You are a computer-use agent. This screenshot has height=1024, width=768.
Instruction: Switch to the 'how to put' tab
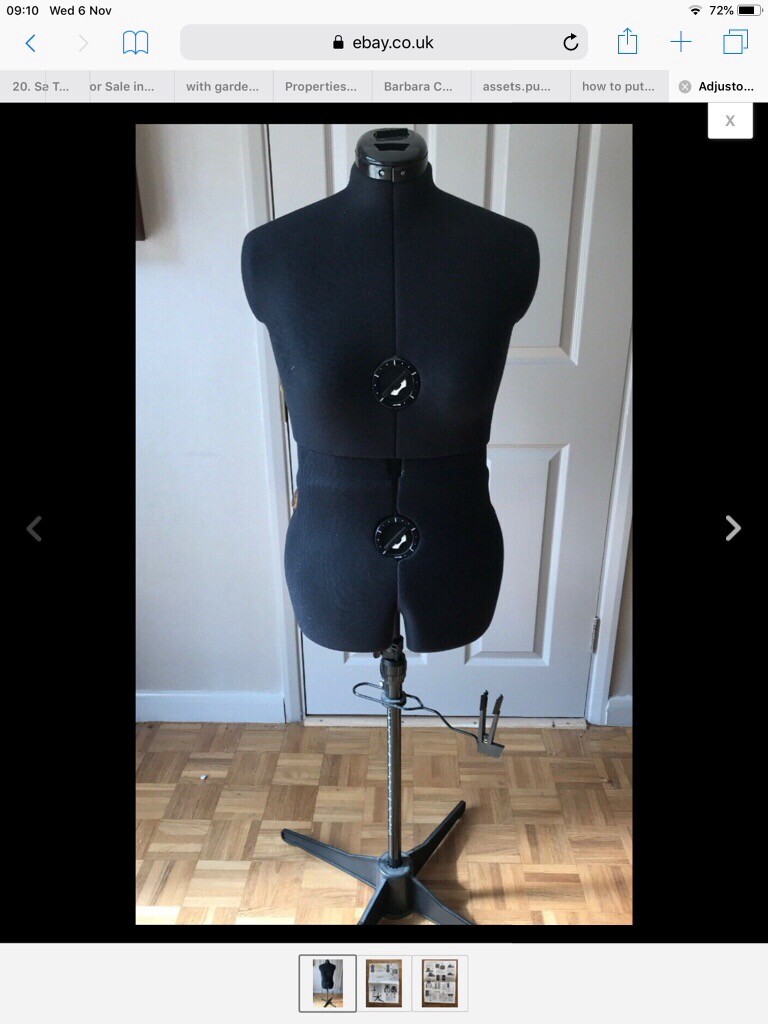618,86
